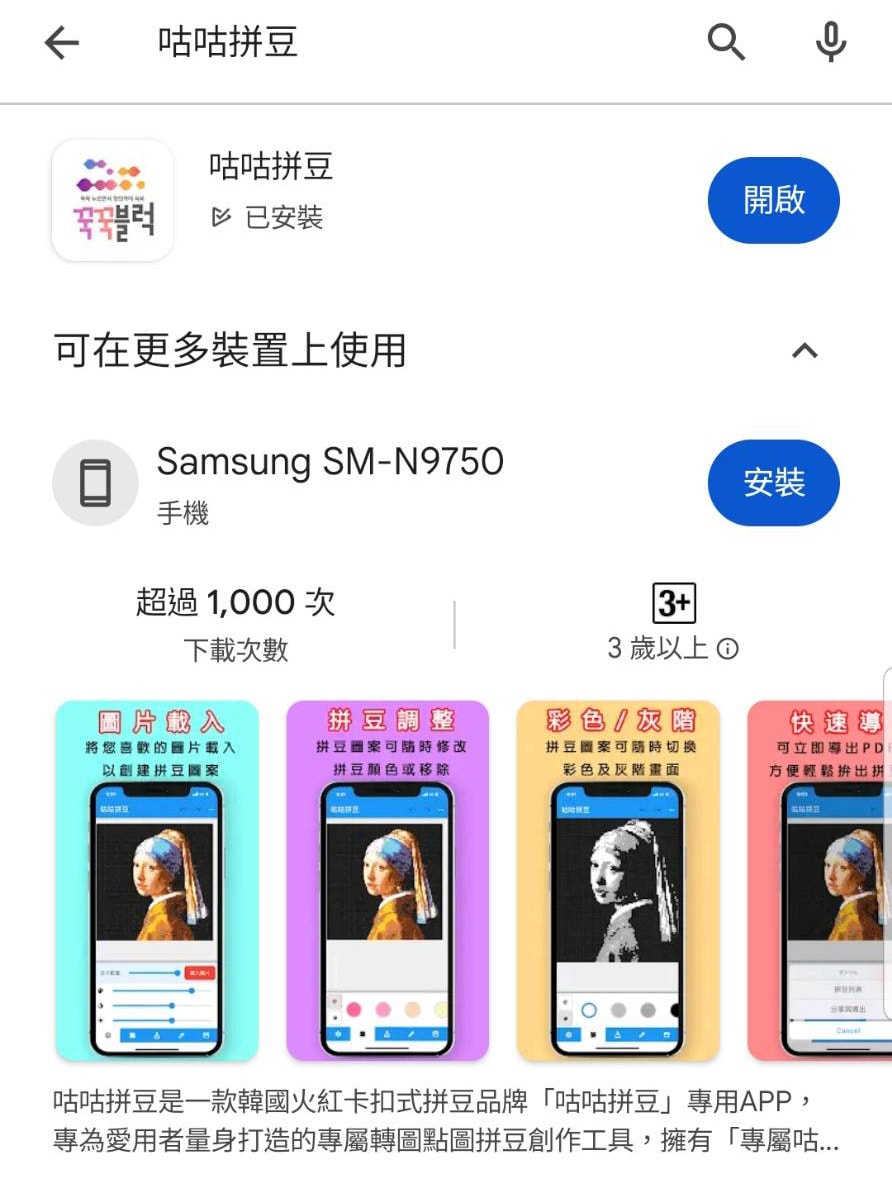Start voice search with the microphone
Viewport: 892px width, 1203px height.
point(831,43)
